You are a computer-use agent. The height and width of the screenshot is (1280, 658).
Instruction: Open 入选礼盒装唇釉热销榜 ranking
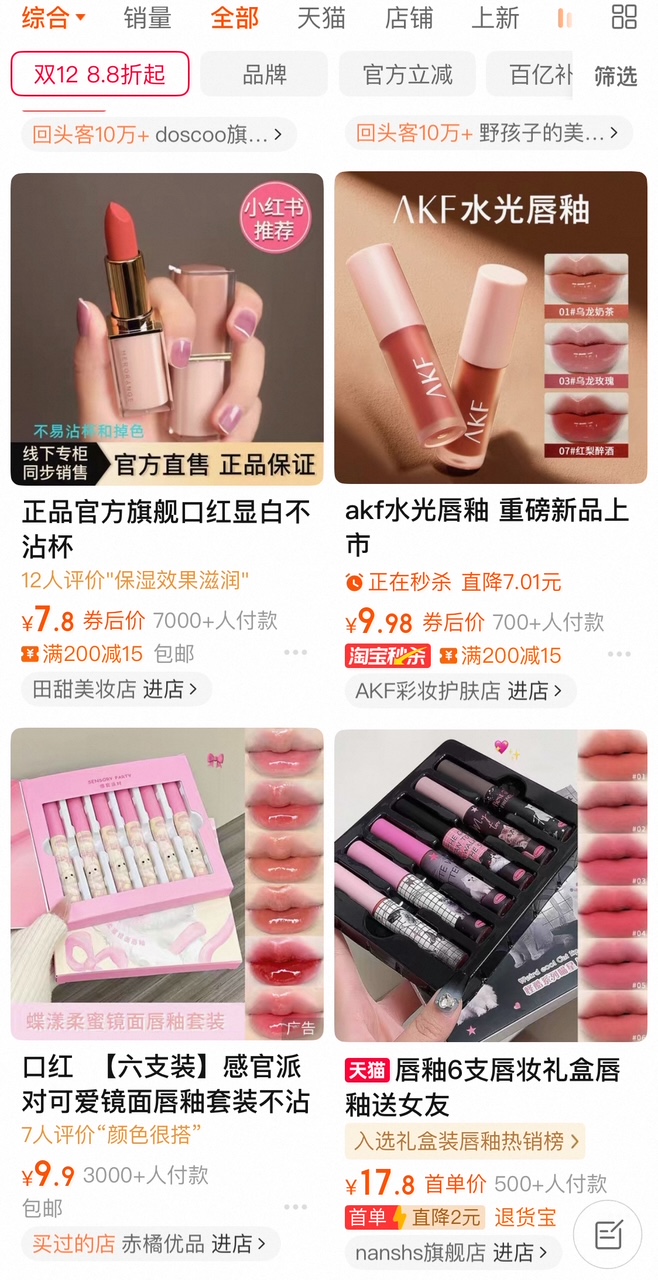coord(465,1140)
